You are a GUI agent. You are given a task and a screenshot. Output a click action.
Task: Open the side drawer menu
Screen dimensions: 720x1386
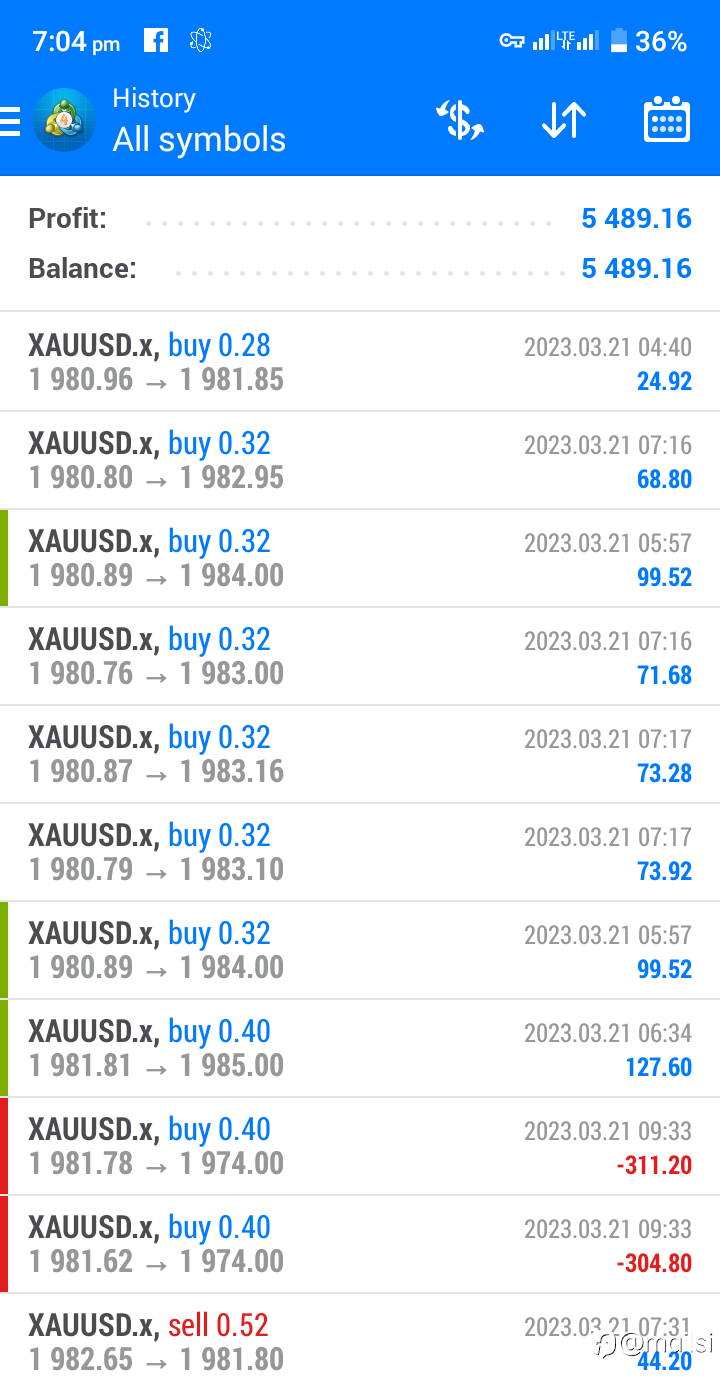[10, 122]
